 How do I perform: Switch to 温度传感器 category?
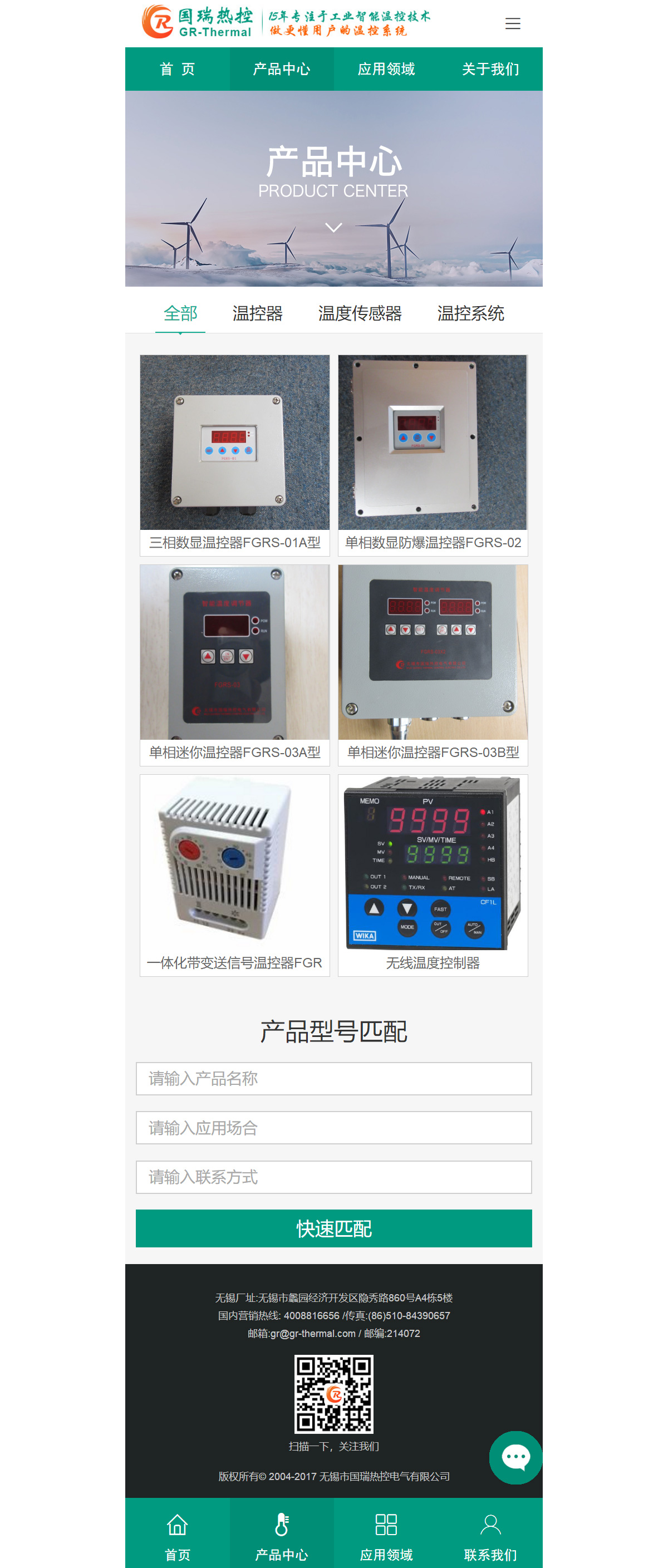[x=359, y=313]
